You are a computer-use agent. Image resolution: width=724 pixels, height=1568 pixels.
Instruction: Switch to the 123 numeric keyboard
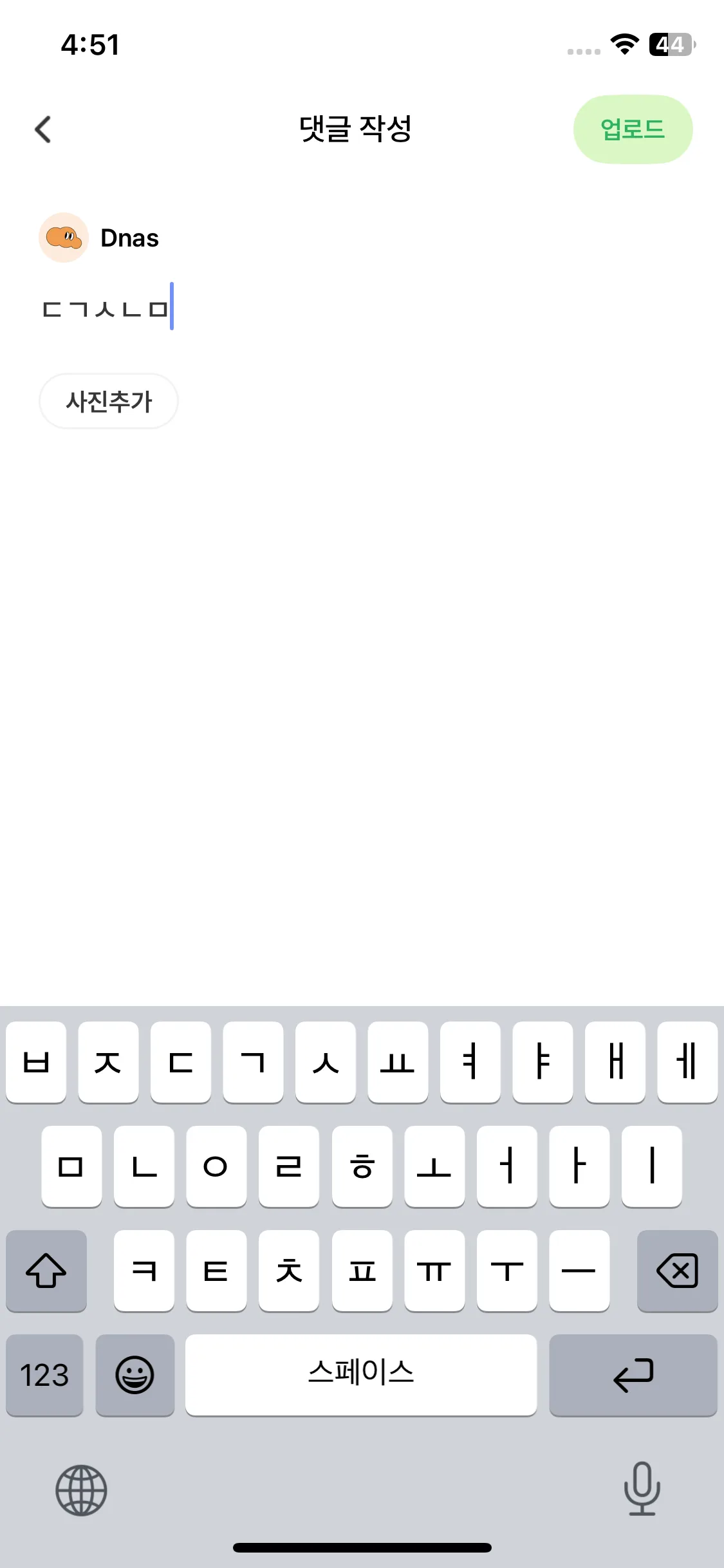point(44,1375)
